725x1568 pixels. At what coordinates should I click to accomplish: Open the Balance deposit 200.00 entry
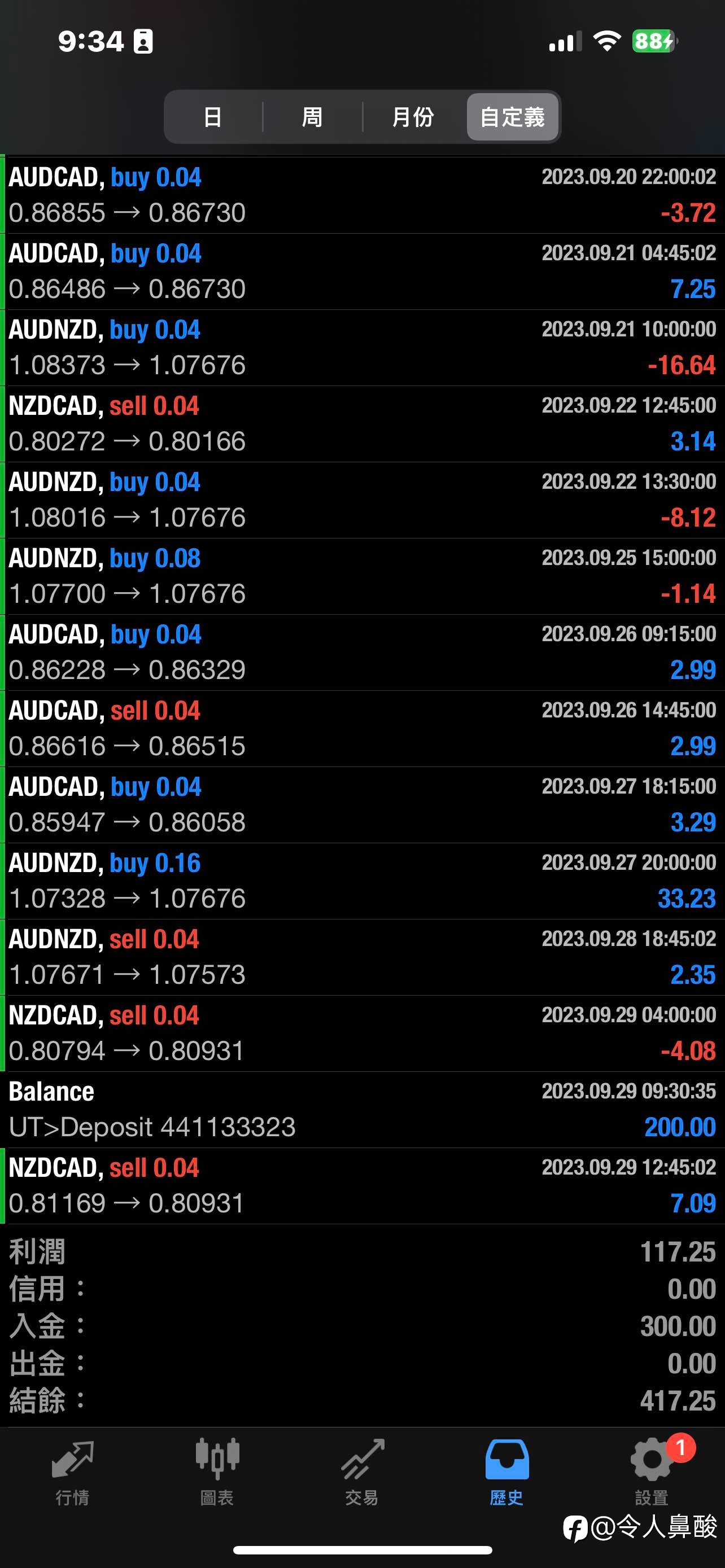362,1110
